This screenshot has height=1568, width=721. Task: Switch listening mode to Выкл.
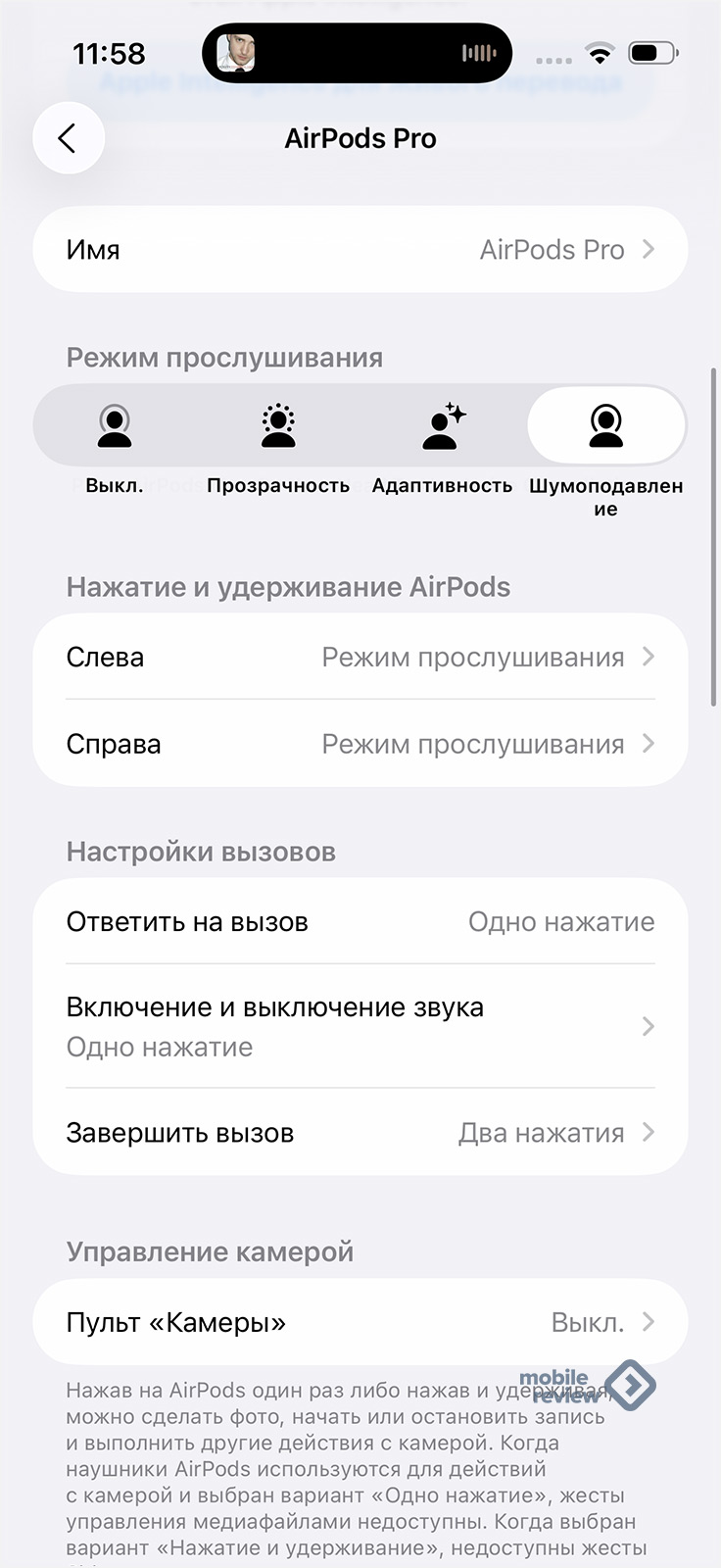[115, 427]
